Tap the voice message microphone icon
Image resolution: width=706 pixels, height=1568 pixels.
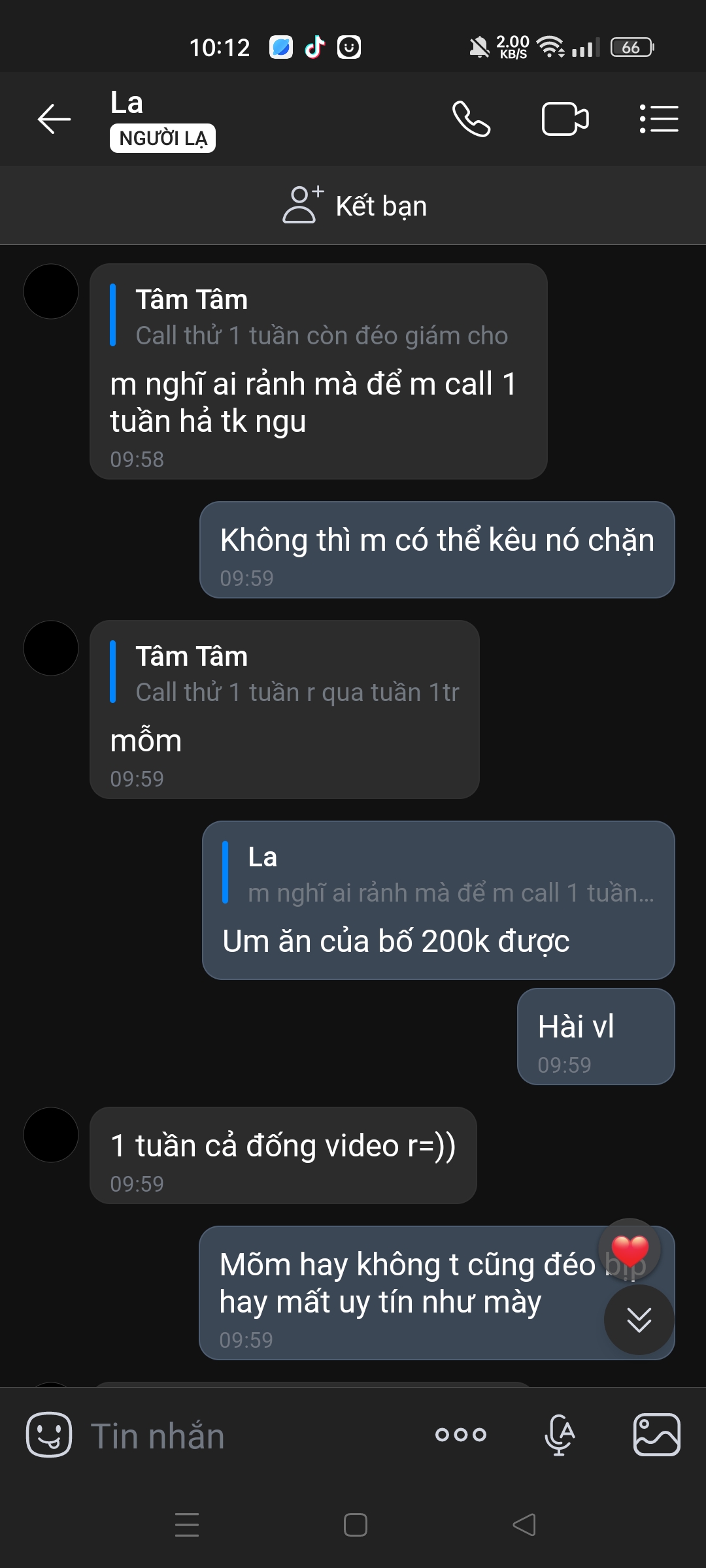560,1435
